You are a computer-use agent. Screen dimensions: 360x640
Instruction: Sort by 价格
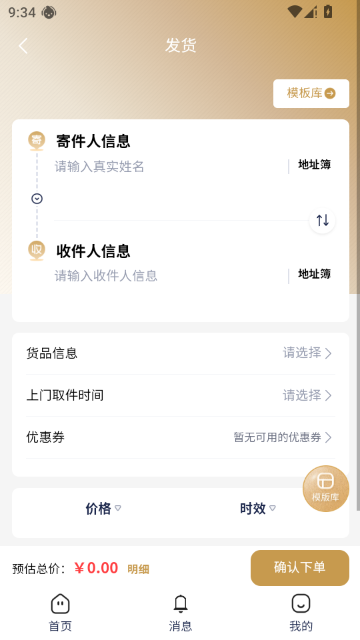click(103, 509)
